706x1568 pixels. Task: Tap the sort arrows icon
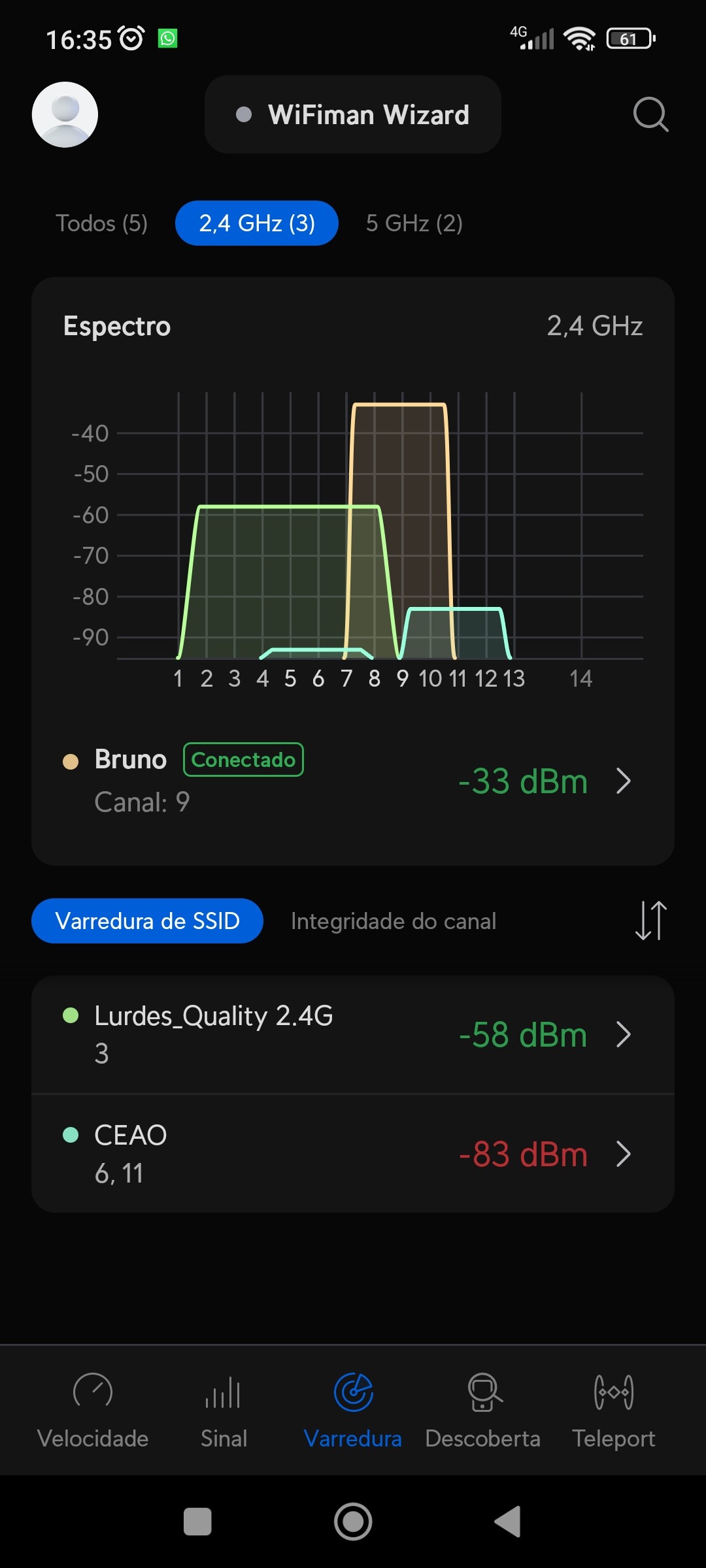(x=650, y=921)
